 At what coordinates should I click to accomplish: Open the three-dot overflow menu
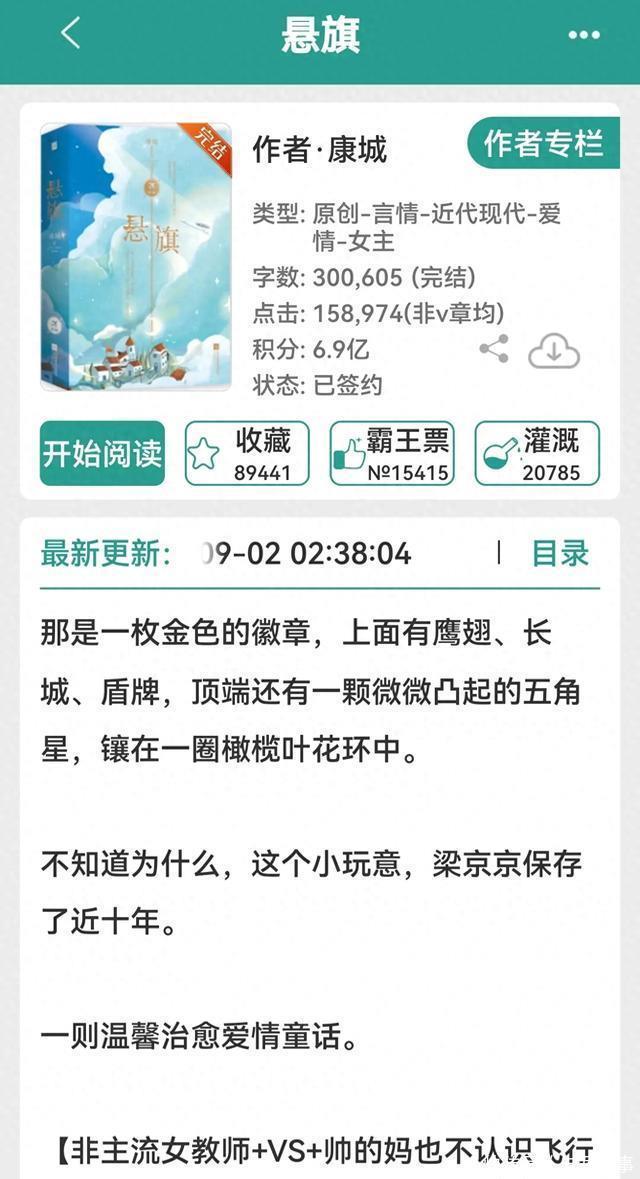(584, 35)
